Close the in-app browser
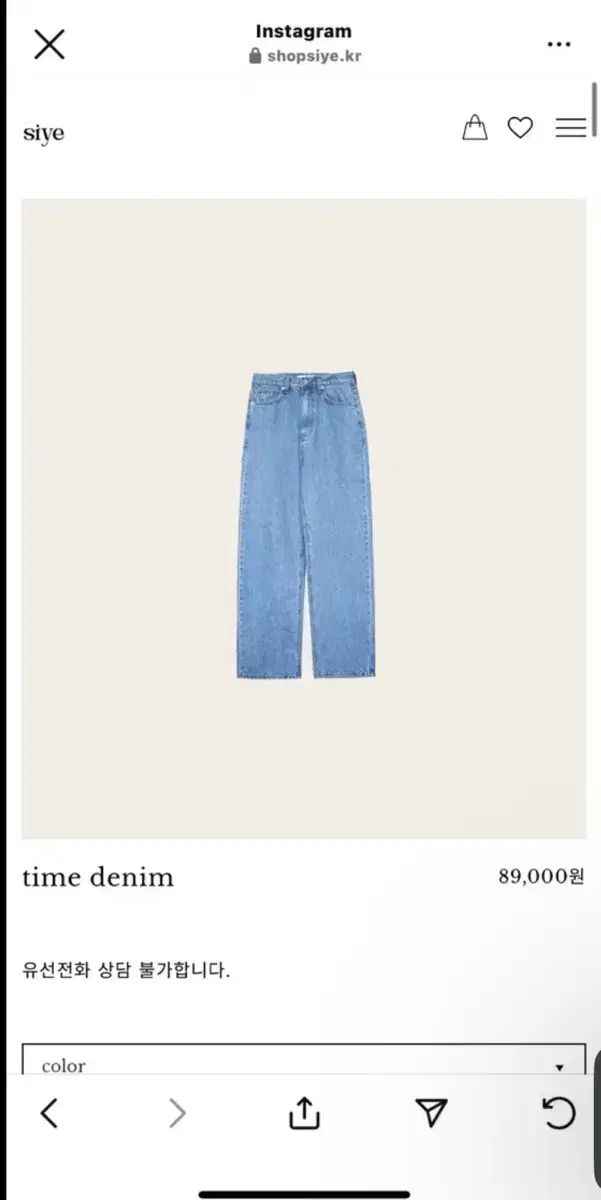This screenshot has width=601, height=1200. click(x=49, y=44)
